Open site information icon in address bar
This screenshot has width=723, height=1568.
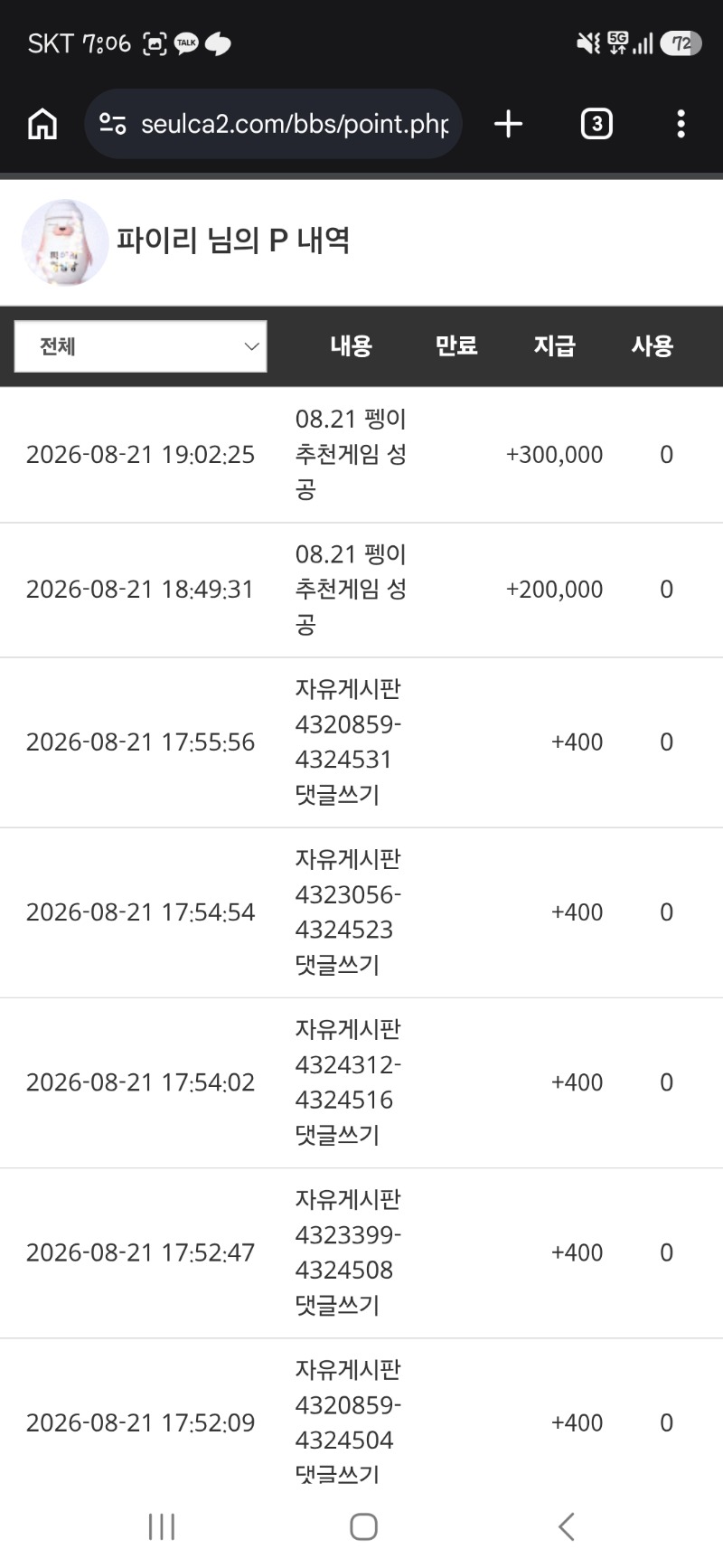click(x=113, y=124)
